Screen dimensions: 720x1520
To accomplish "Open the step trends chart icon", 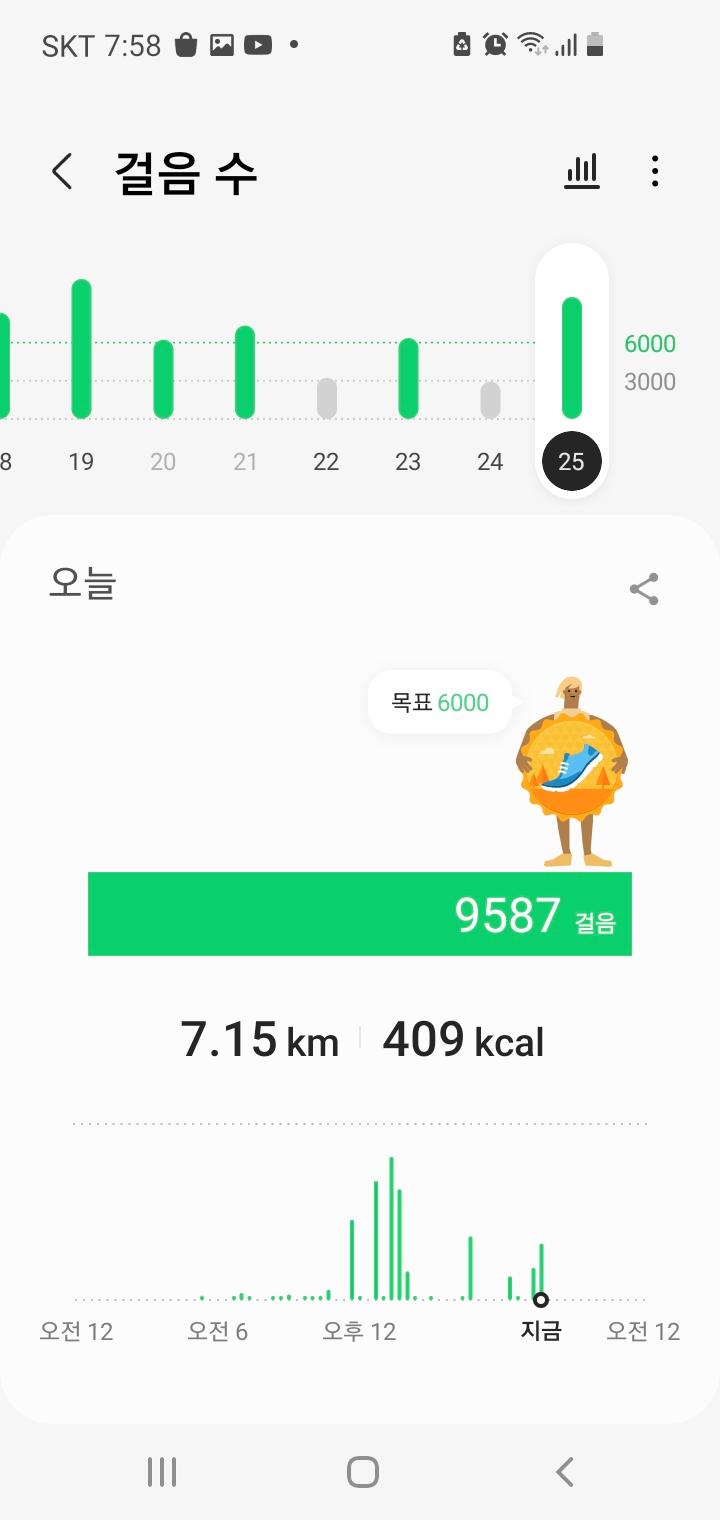I will click(x=582, y=172).
